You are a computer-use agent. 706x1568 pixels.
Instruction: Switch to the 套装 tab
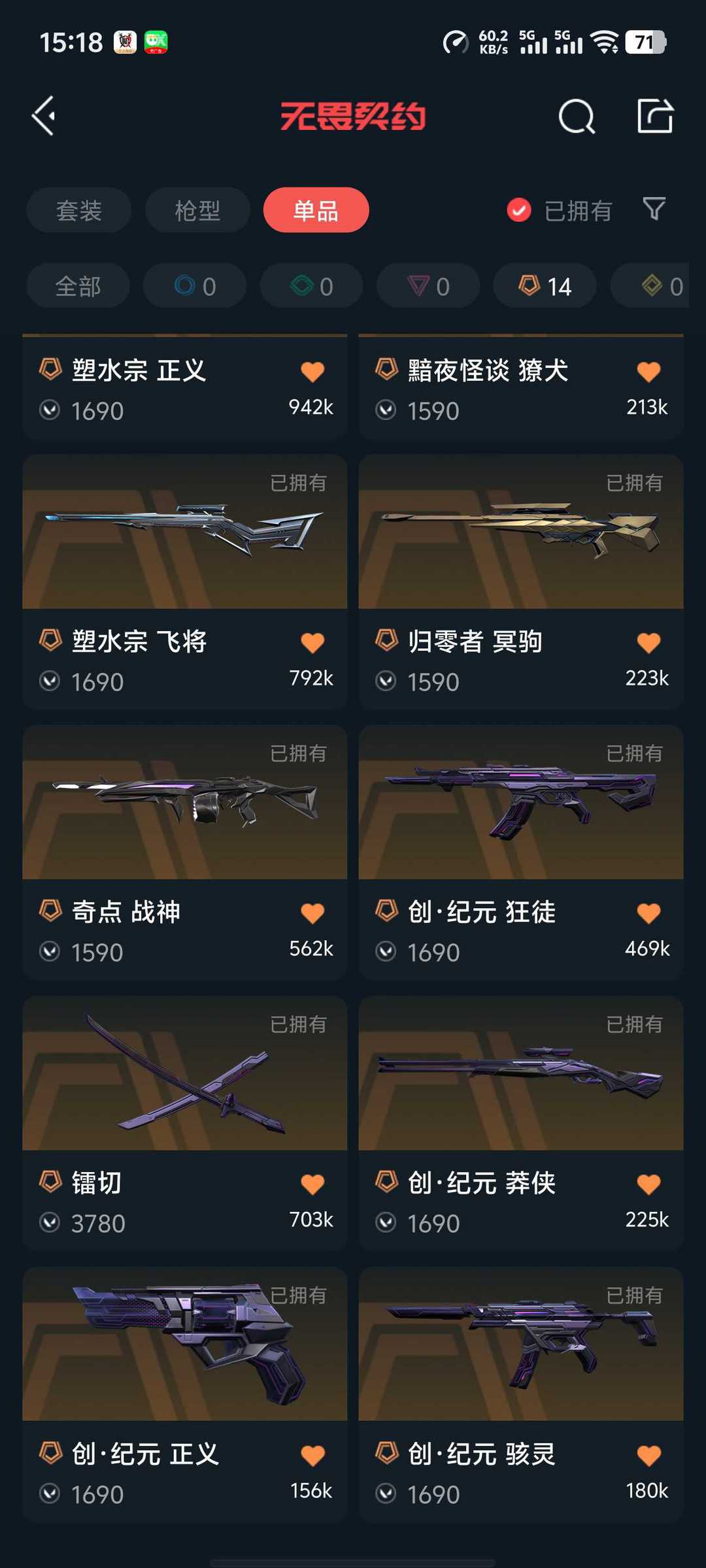79,210
